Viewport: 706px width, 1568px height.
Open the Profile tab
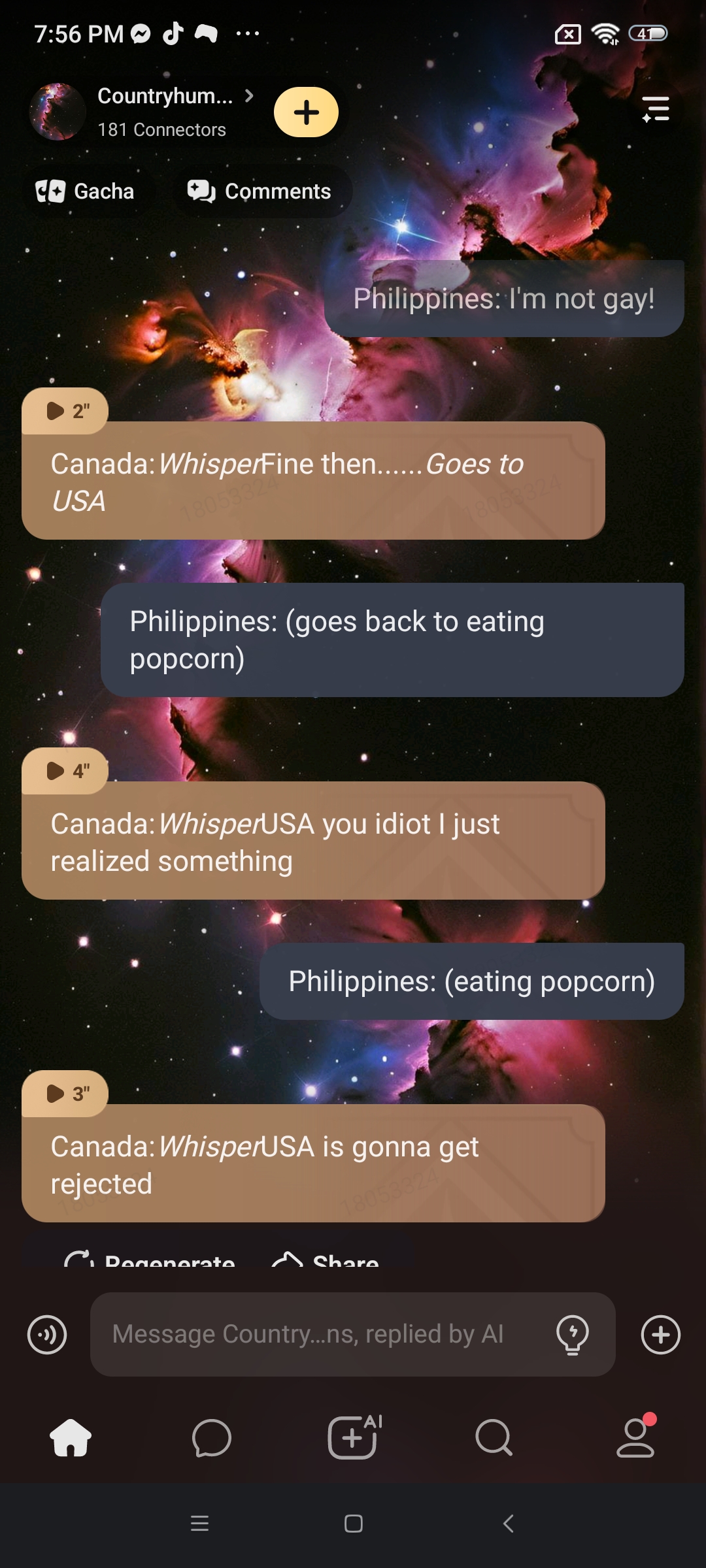[x=635, y=1437]
